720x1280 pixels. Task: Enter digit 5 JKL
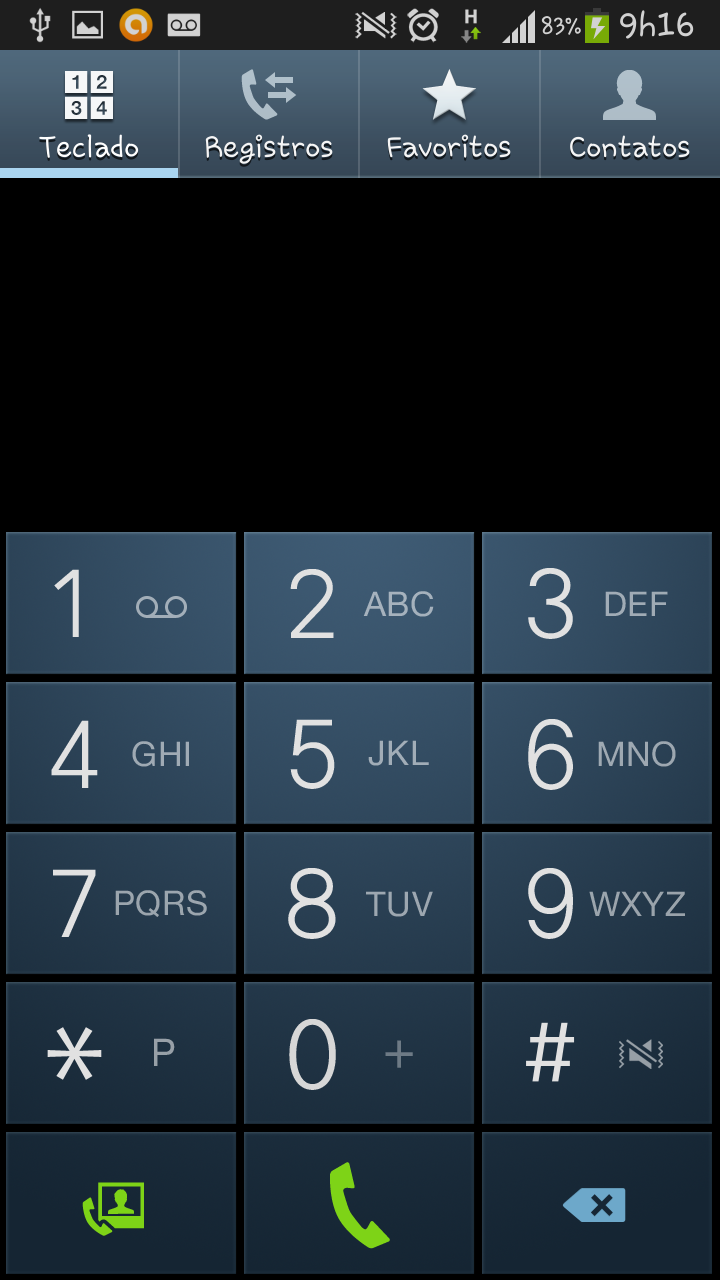[x=359, y=753]
